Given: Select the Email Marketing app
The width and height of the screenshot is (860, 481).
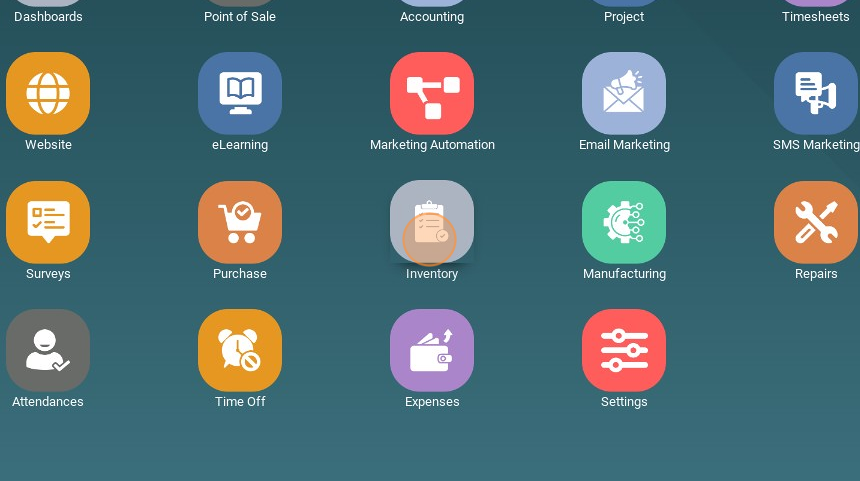Looking at the screenshot, I should [x=624, y=94].
